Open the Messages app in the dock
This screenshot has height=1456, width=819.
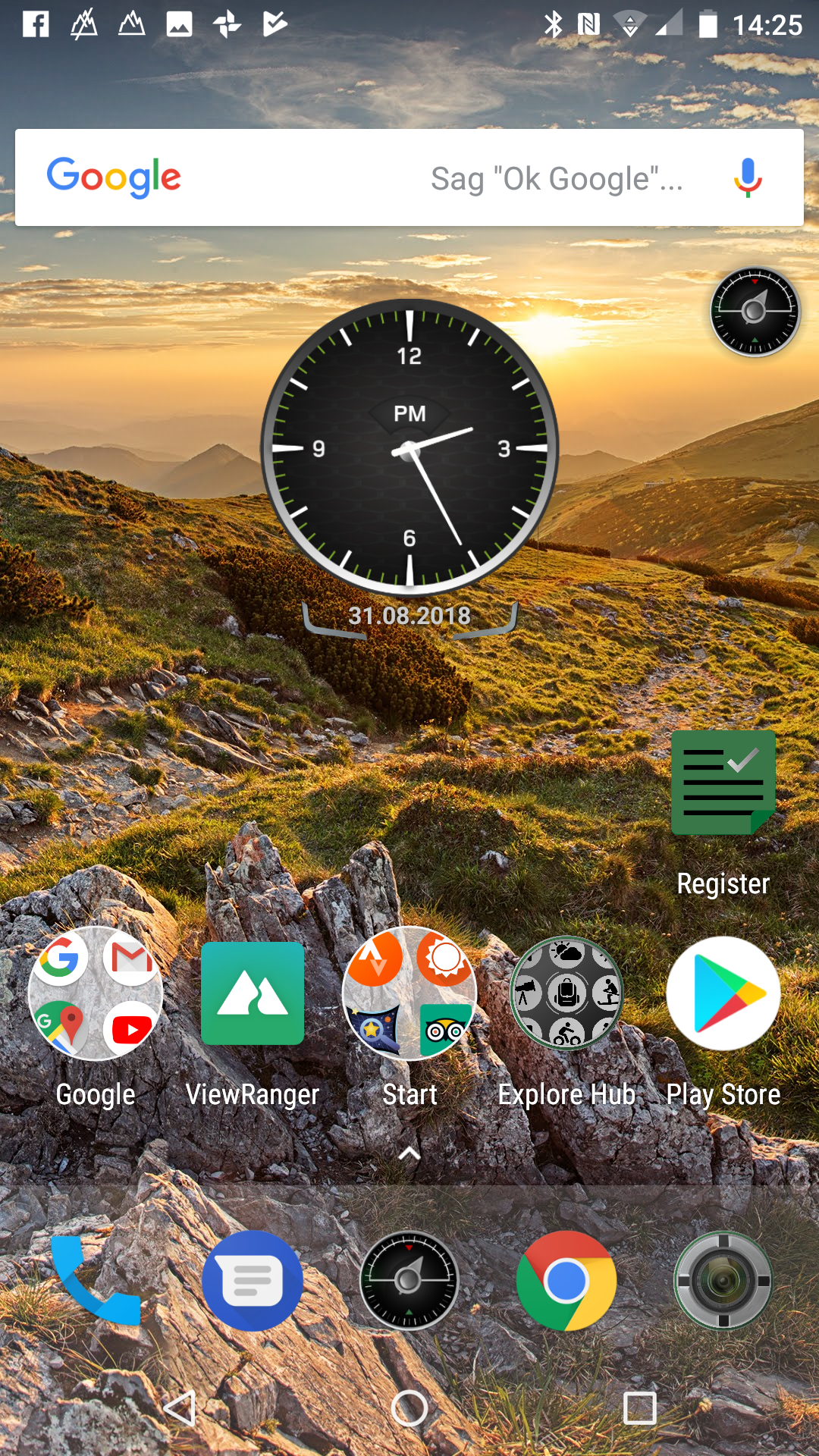(253, 1280)
